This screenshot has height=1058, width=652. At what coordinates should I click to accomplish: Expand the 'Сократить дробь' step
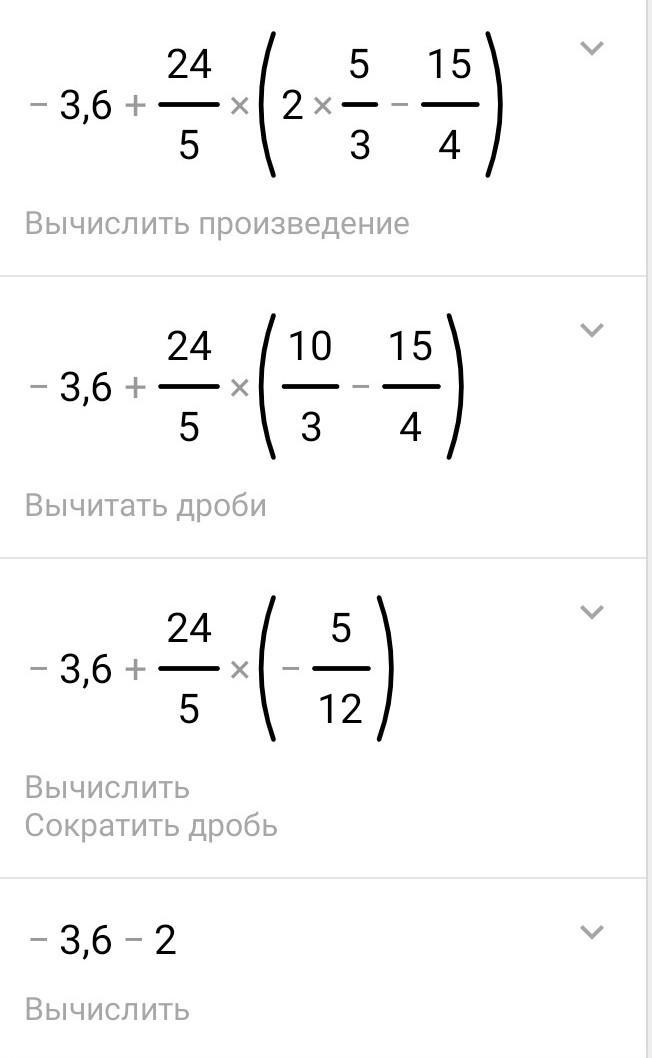(591, 612)
